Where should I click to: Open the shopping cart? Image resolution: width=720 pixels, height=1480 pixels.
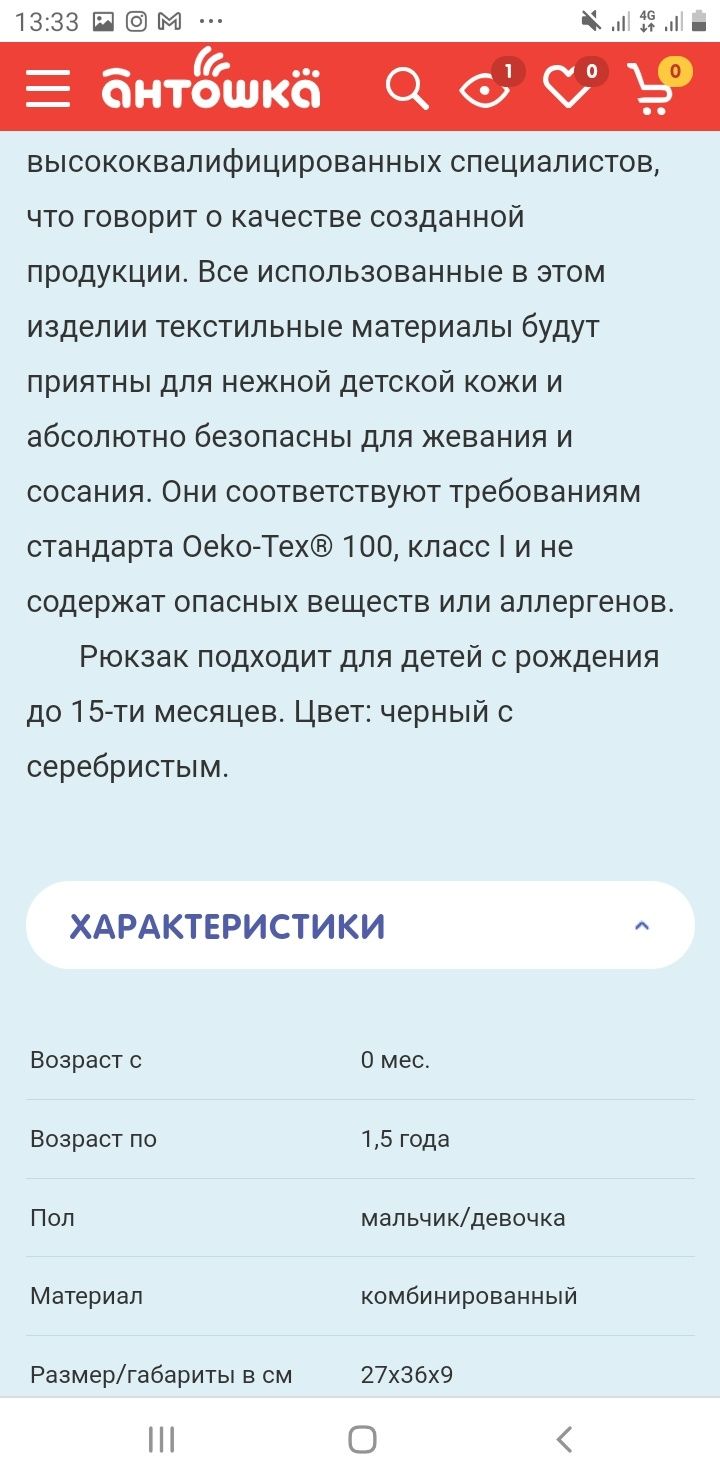[652, 89]
